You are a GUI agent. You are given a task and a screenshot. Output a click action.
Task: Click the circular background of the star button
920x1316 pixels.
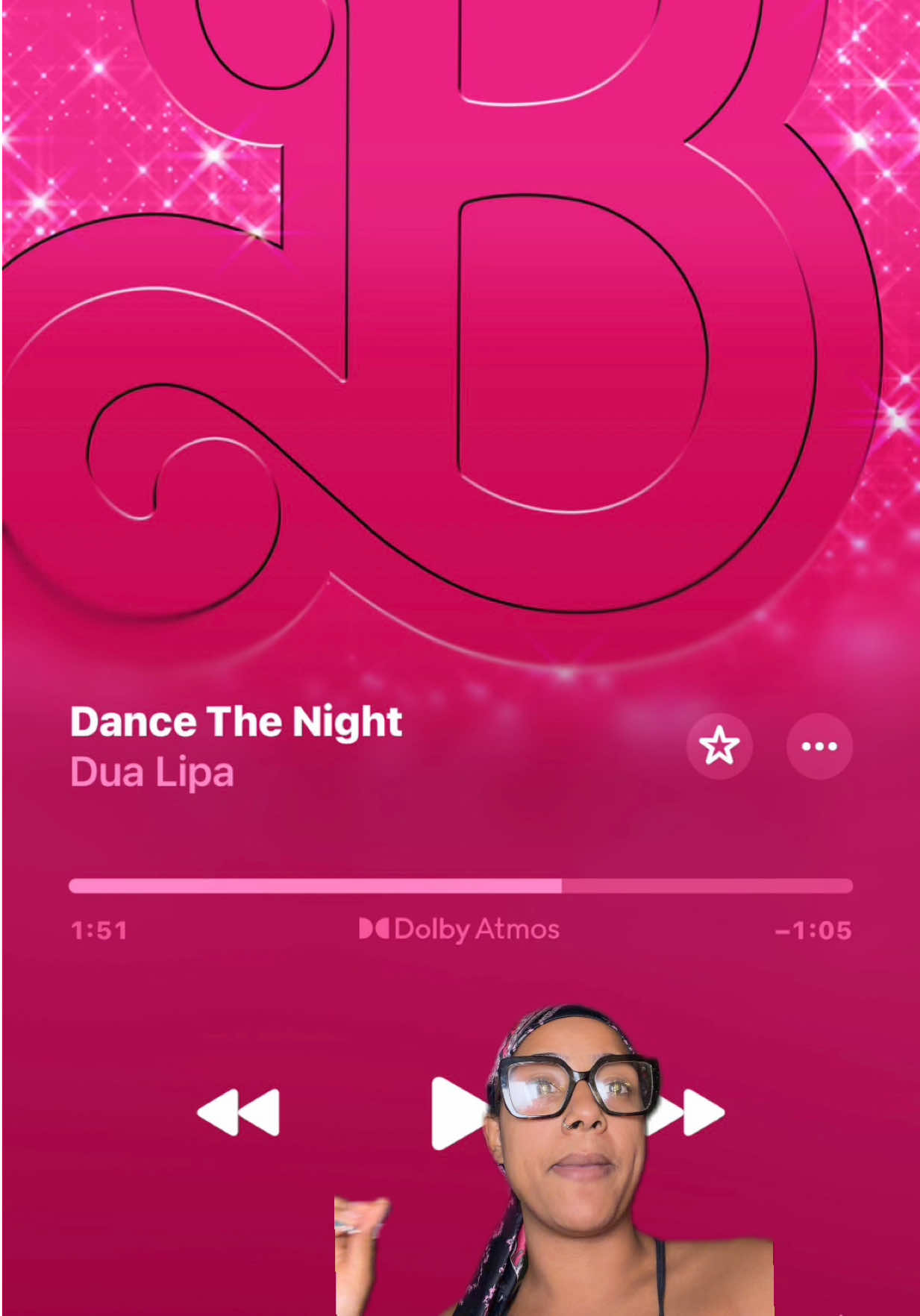point(719,746)
